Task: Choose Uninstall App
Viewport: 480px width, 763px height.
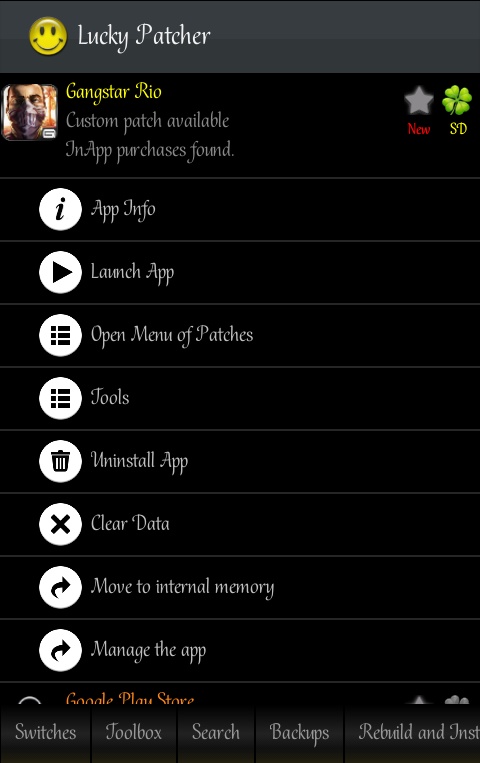Action: pos(240,461)
